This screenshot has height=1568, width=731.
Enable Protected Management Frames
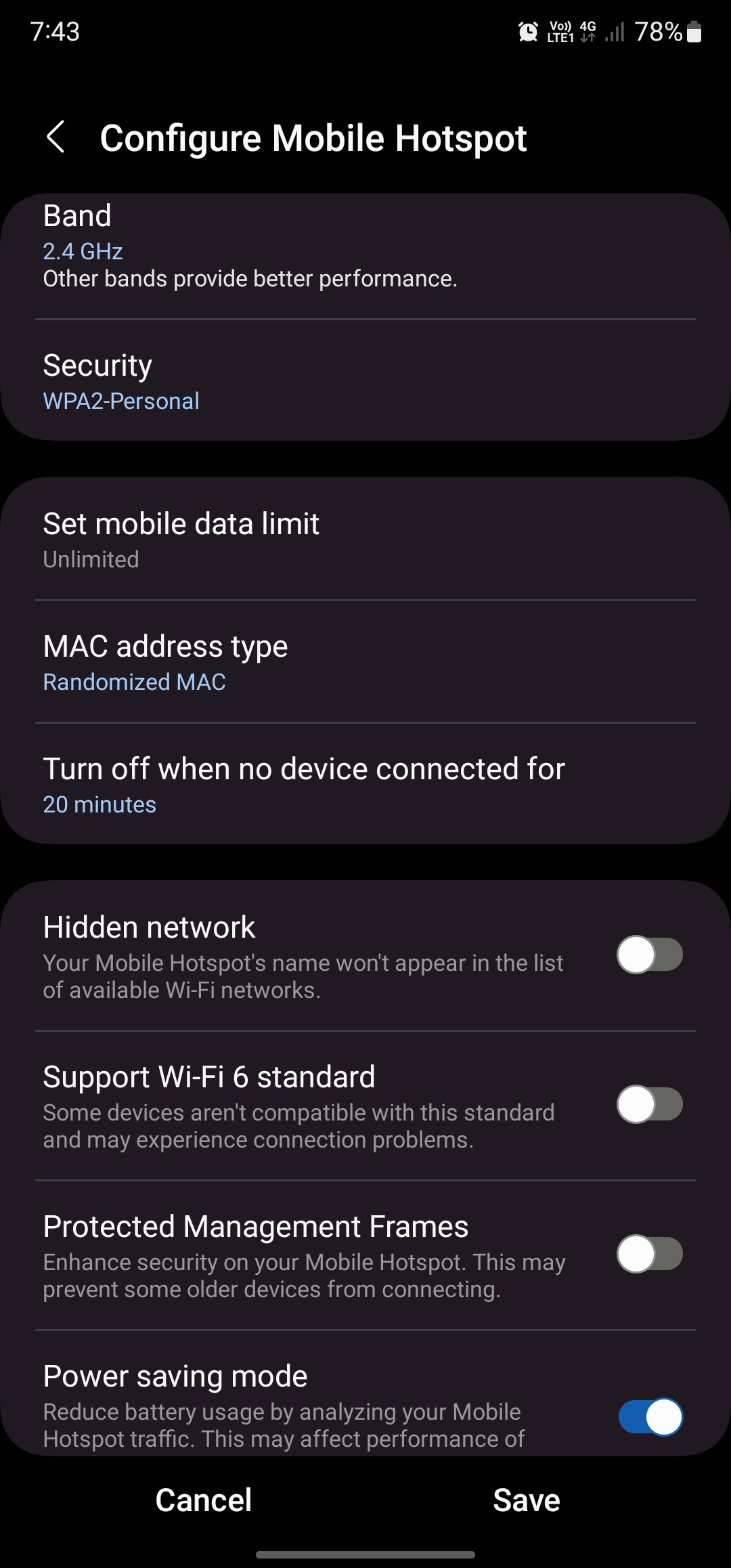[x=650, y=1255]
